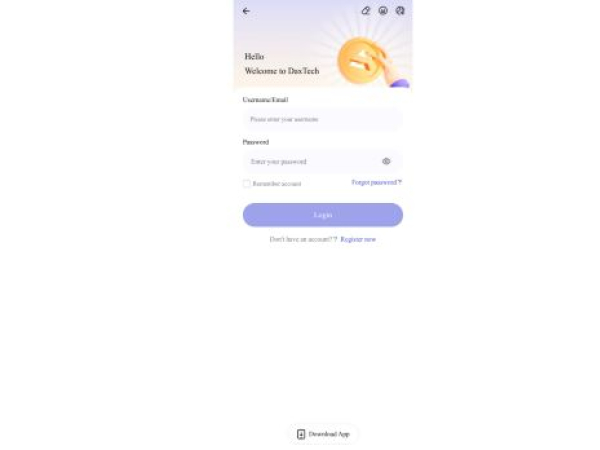Open the Forgot password link
Image resolution: width=600 pixels, height=450 pixels.
tap(376, 183)
